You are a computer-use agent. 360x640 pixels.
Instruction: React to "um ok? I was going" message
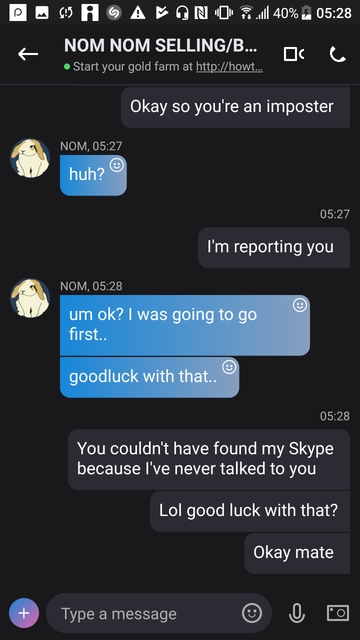(300, 305)
